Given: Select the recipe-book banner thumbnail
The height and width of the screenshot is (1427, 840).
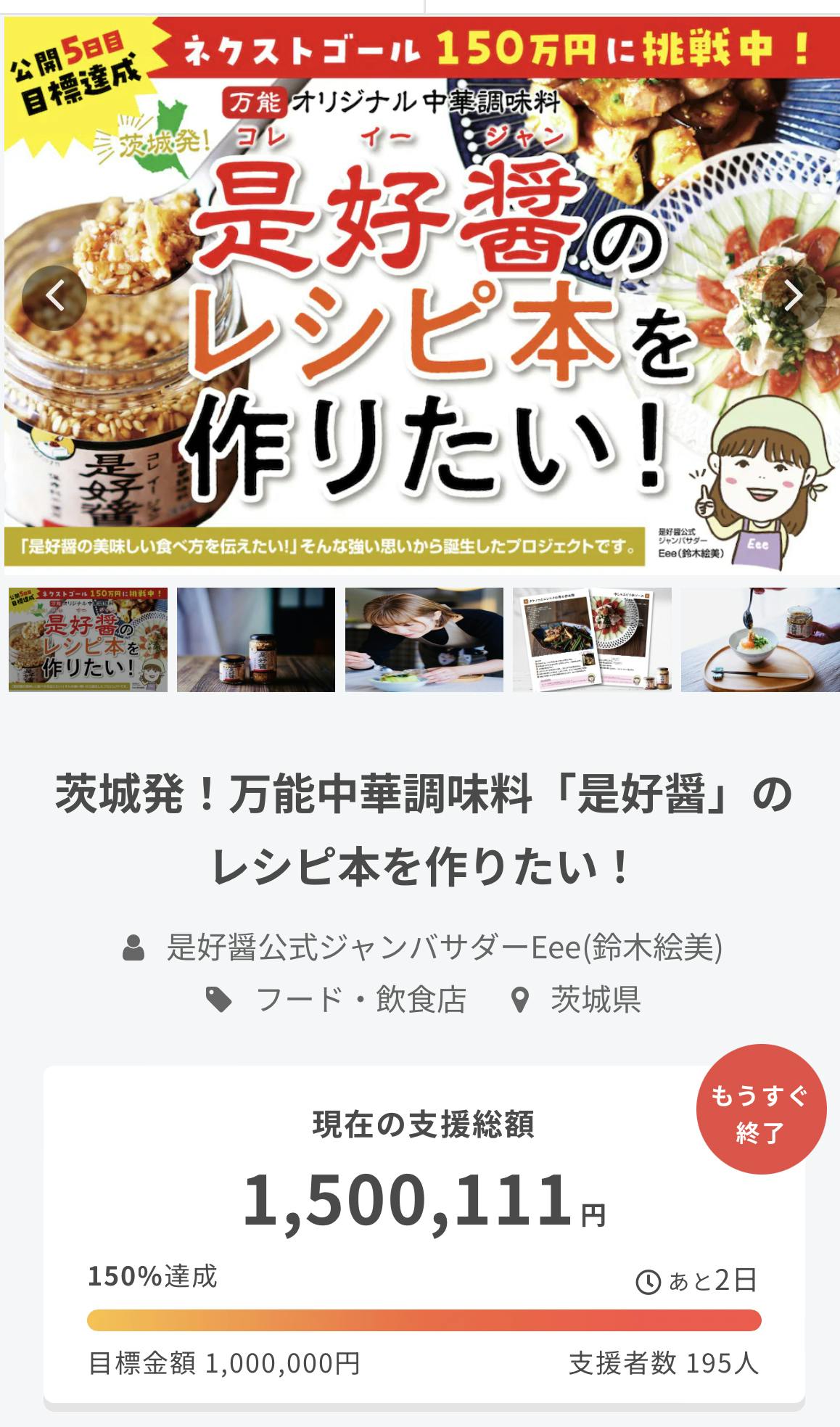Looking at the screenshot, I should tap(88, 639).
